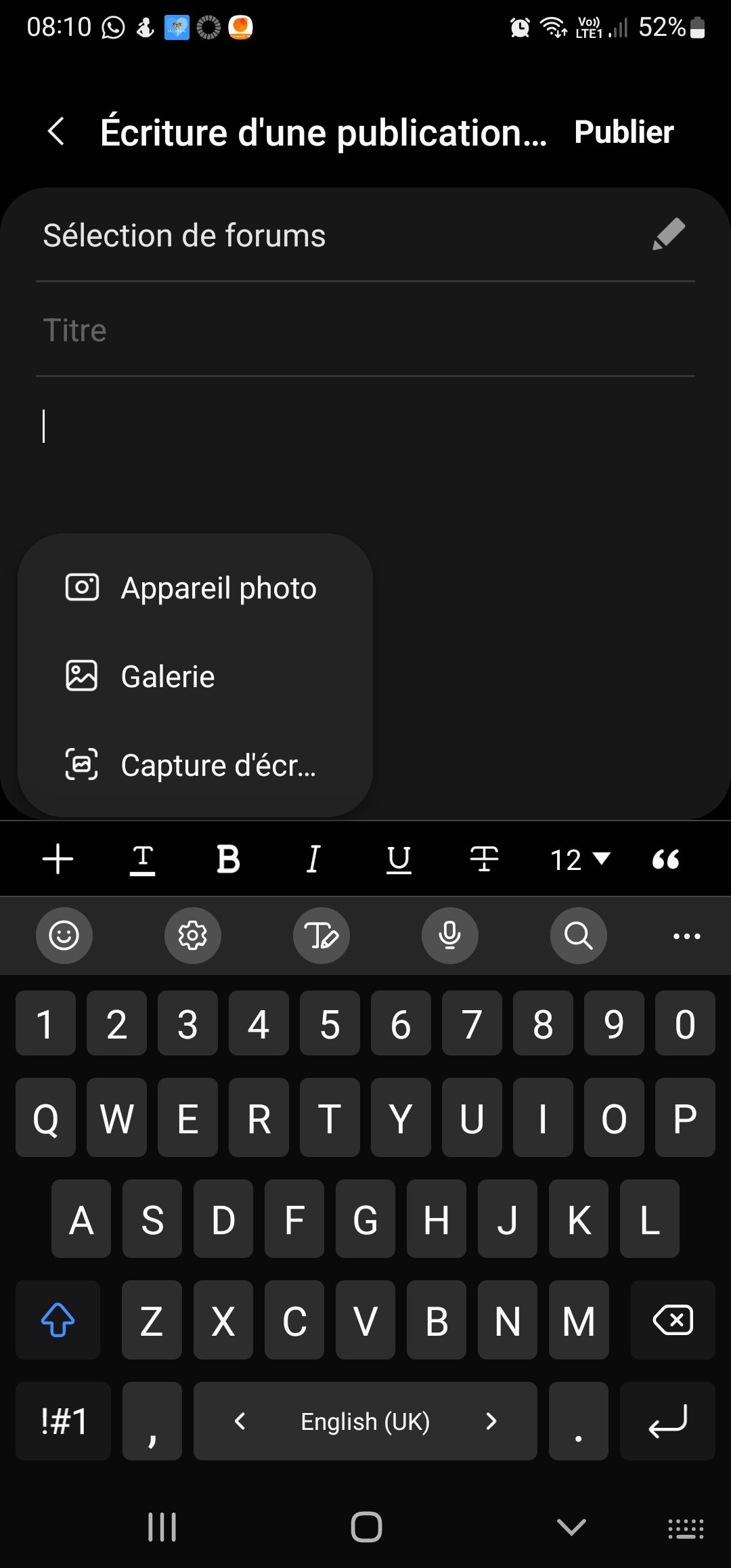Viewport: 731px width, 1568px height.
Task: Apply italic formatting
Action: [313, 858]
